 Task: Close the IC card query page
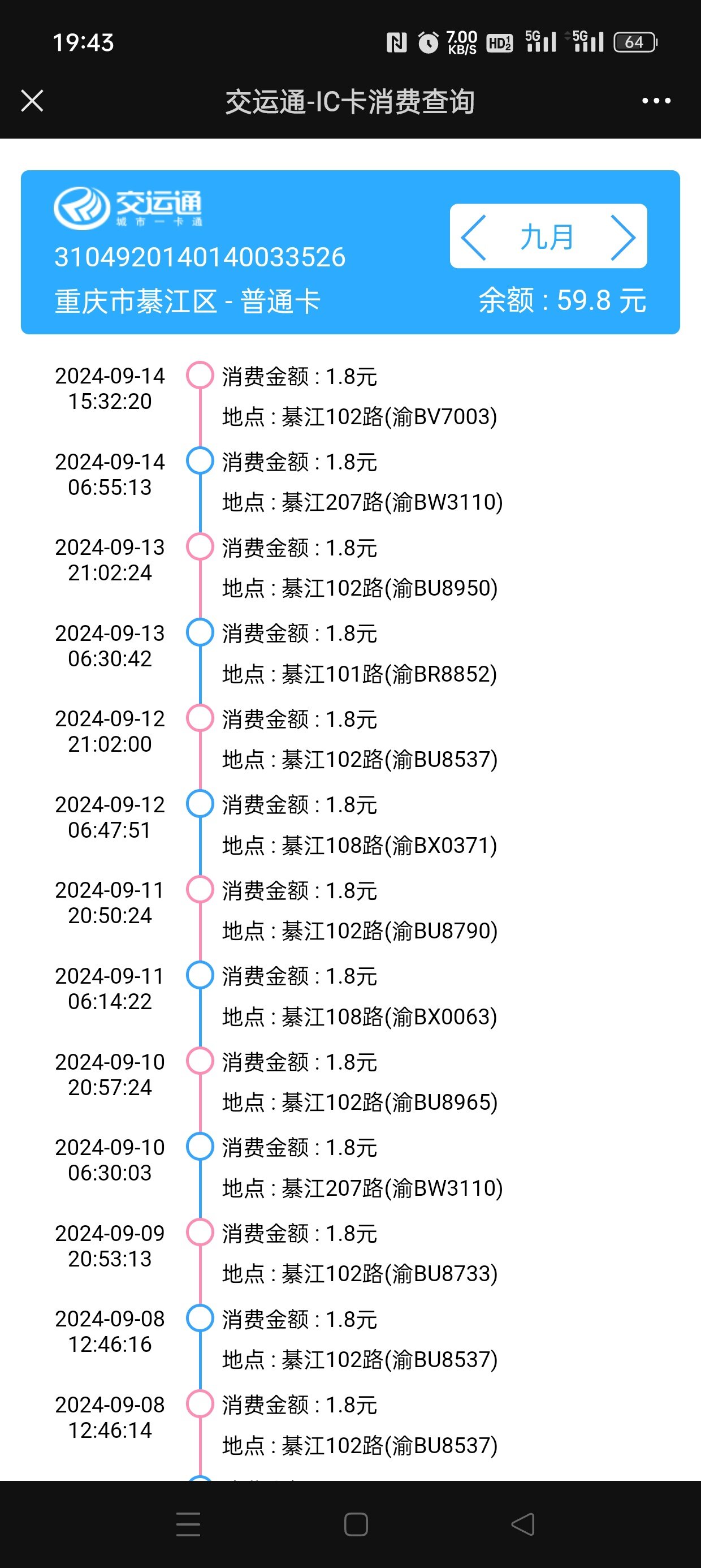32,101
